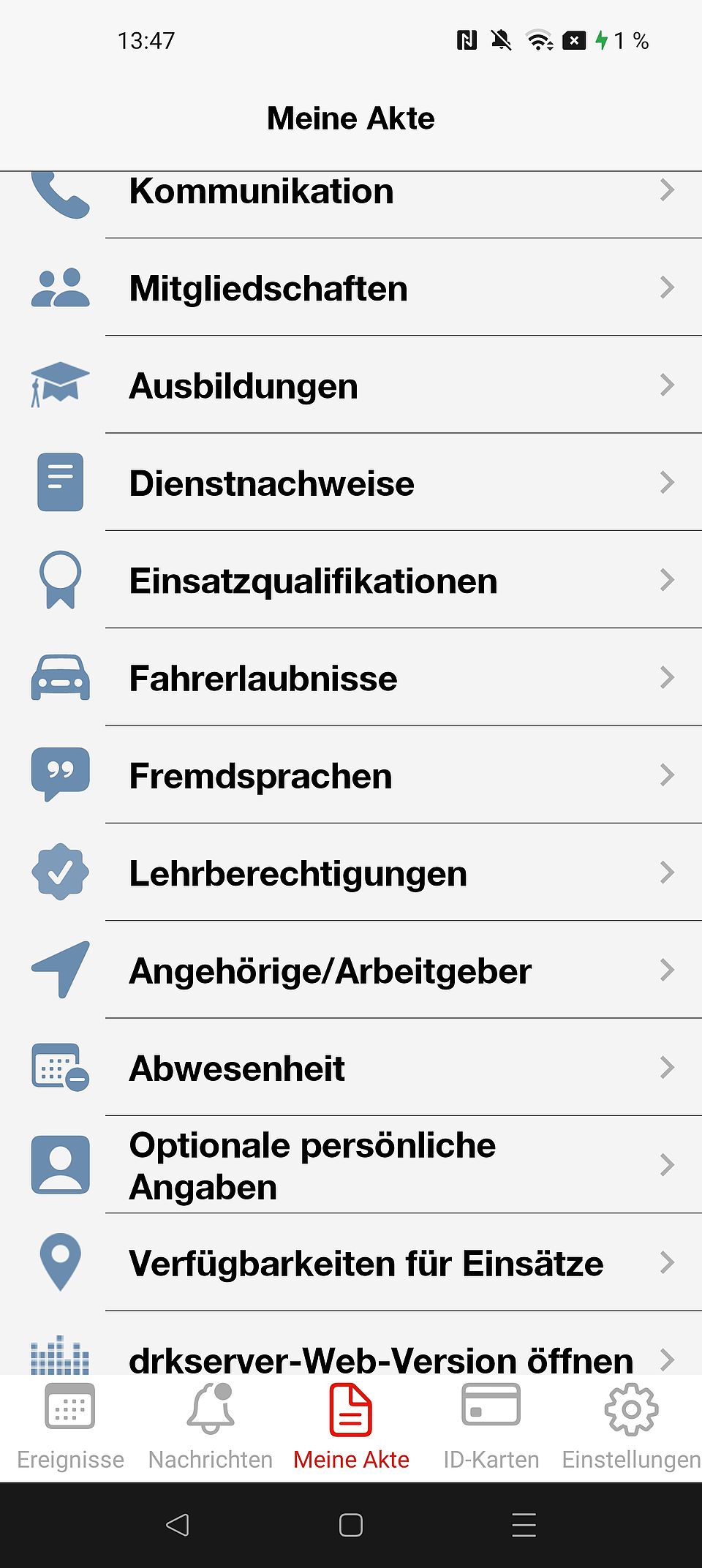Open Dienstnachweise list
The height and width of the screenshot is (1568, 702).
(351, 483)
